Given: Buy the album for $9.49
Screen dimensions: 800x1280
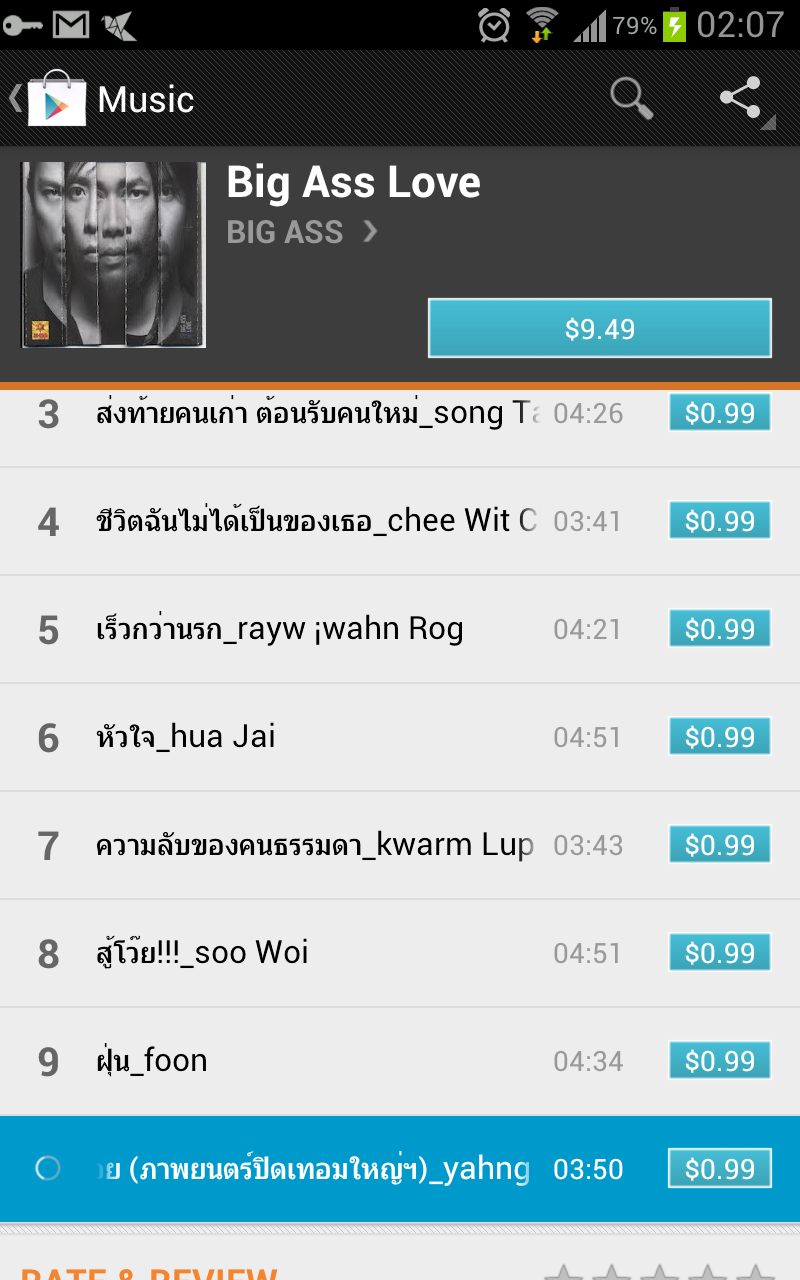Looking at the screenshot, I should (x=600, y=328).
